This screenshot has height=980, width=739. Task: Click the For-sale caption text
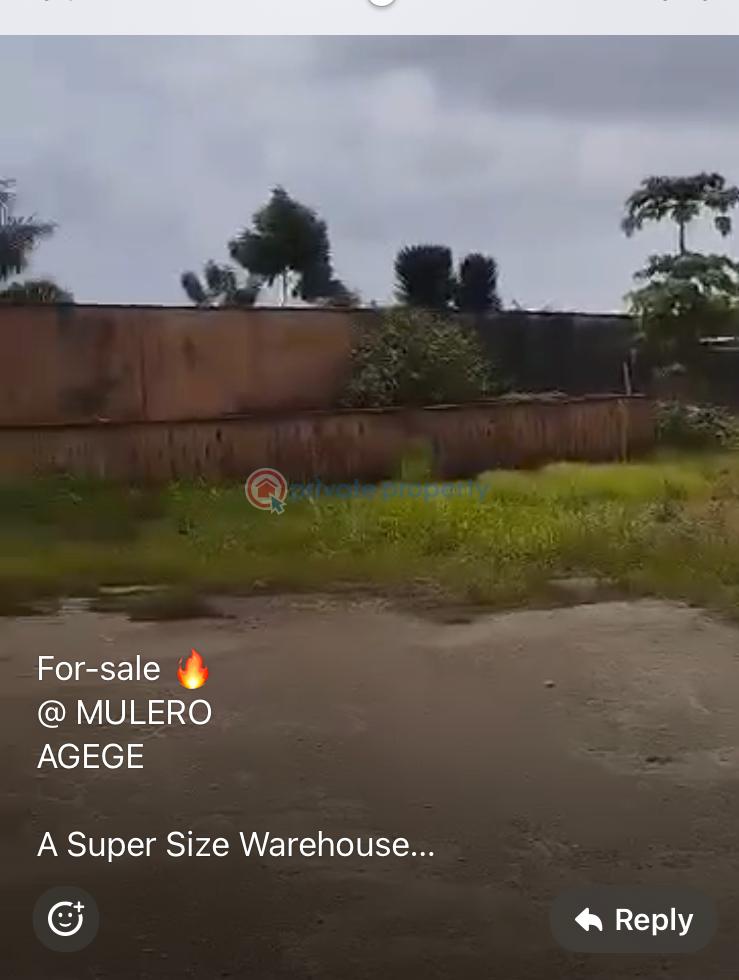97,668
